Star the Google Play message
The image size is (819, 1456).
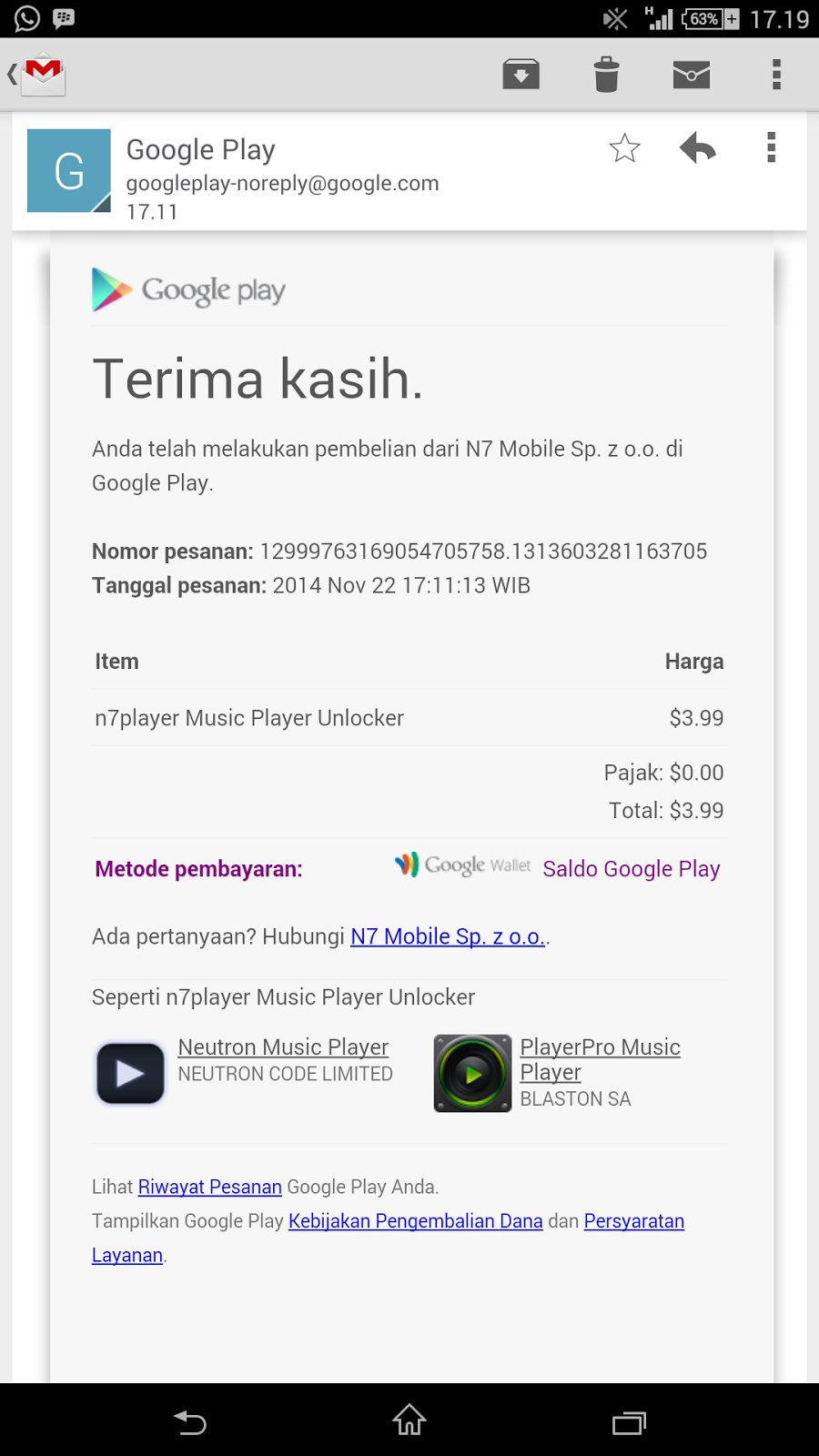(624, 148)
